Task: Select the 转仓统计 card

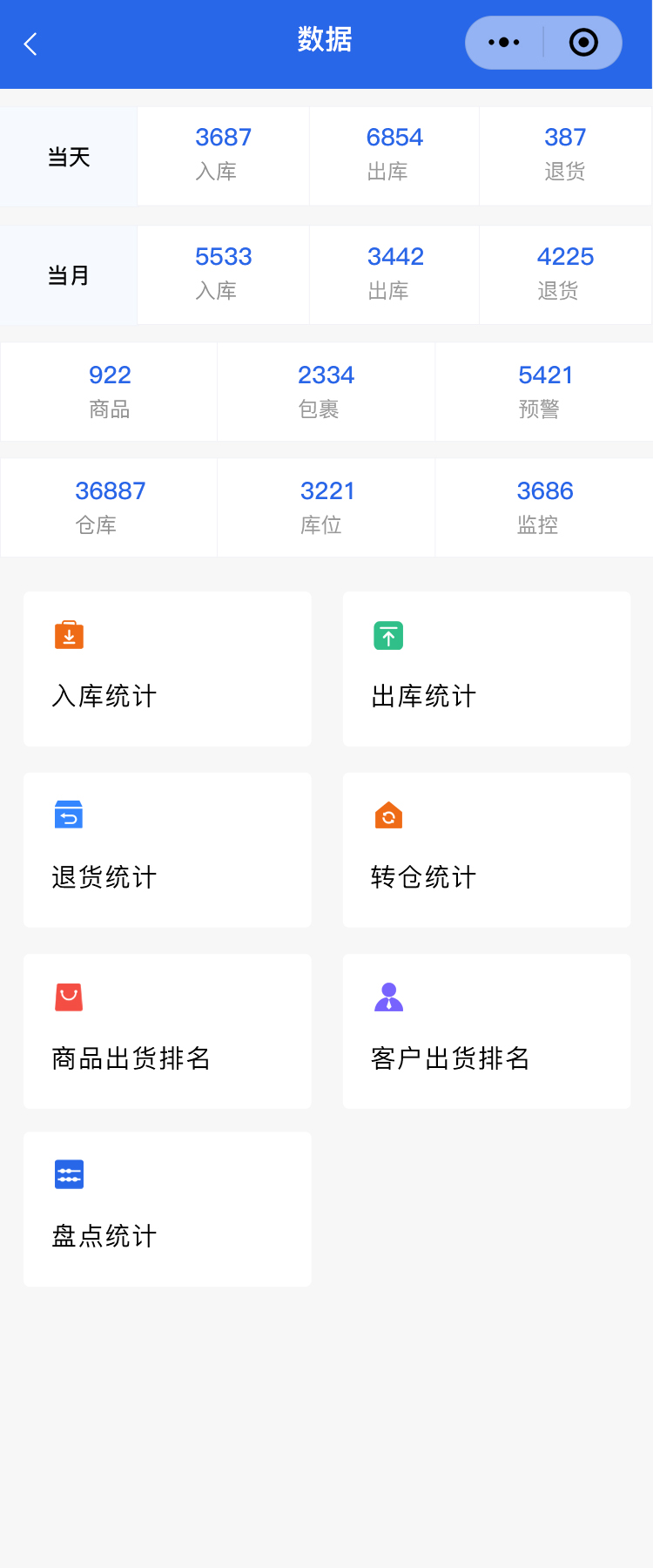Action: 486,850
